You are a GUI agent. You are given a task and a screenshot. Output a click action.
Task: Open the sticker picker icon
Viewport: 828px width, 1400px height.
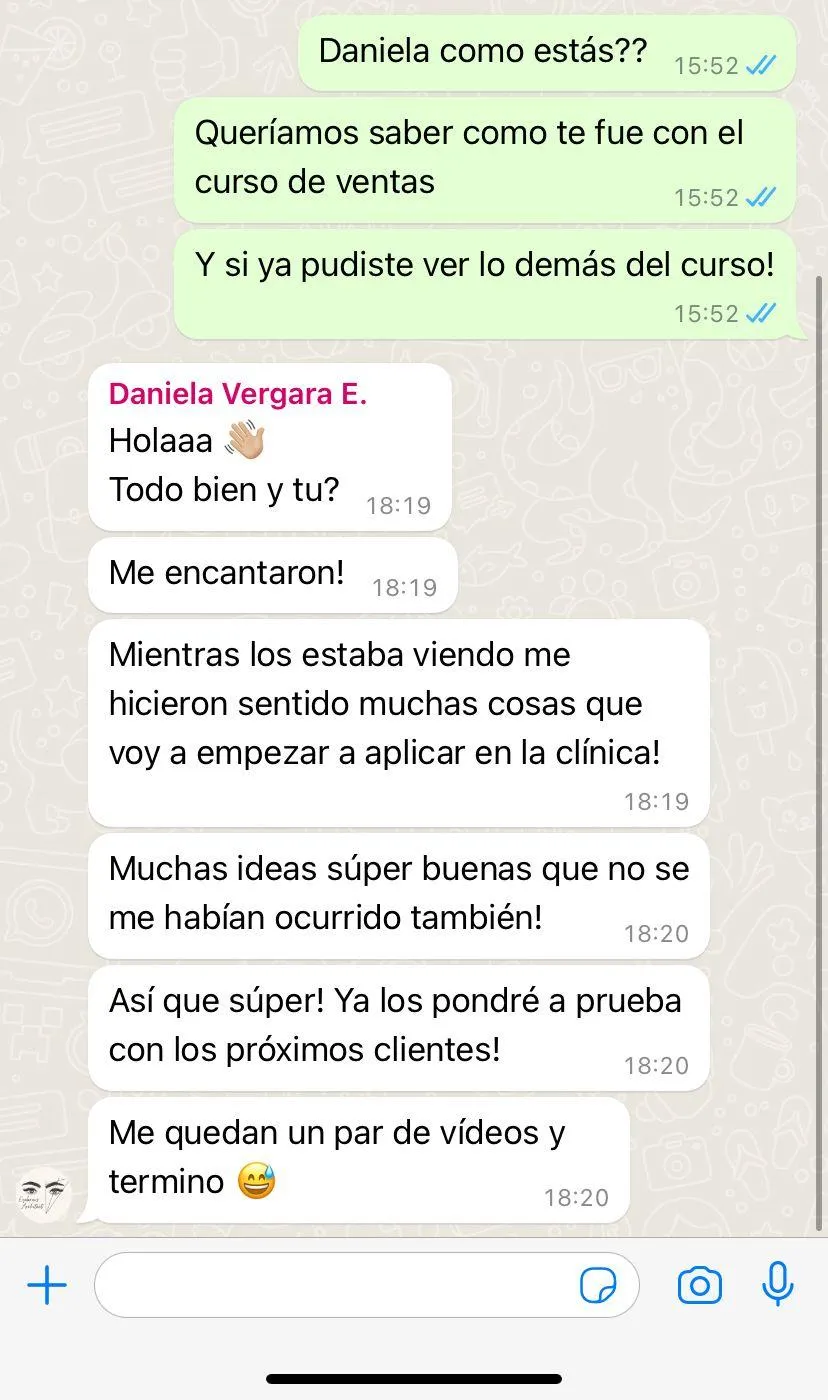(598, 1286)
